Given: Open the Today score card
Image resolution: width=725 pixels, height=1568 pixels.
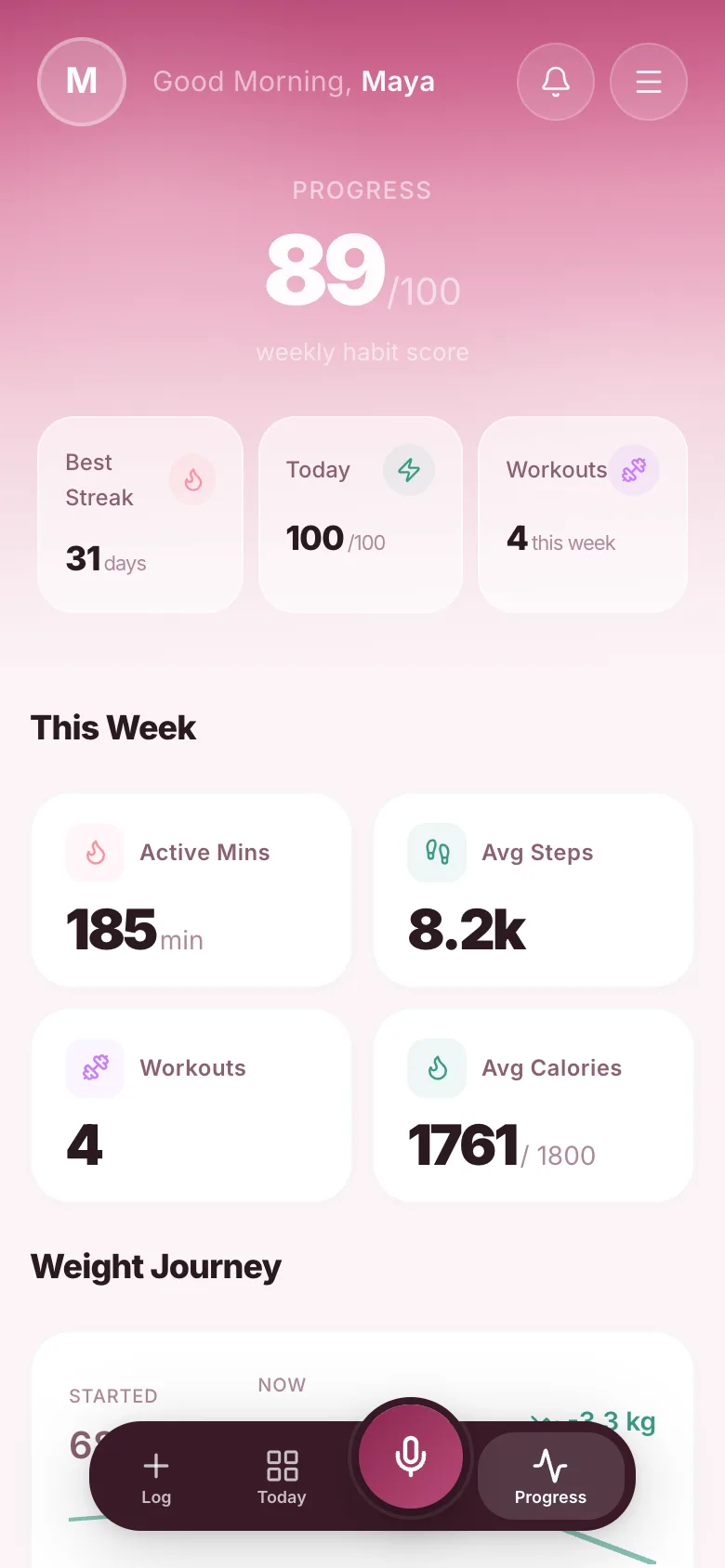Looking at the screenshot, I should coord(361,515).
